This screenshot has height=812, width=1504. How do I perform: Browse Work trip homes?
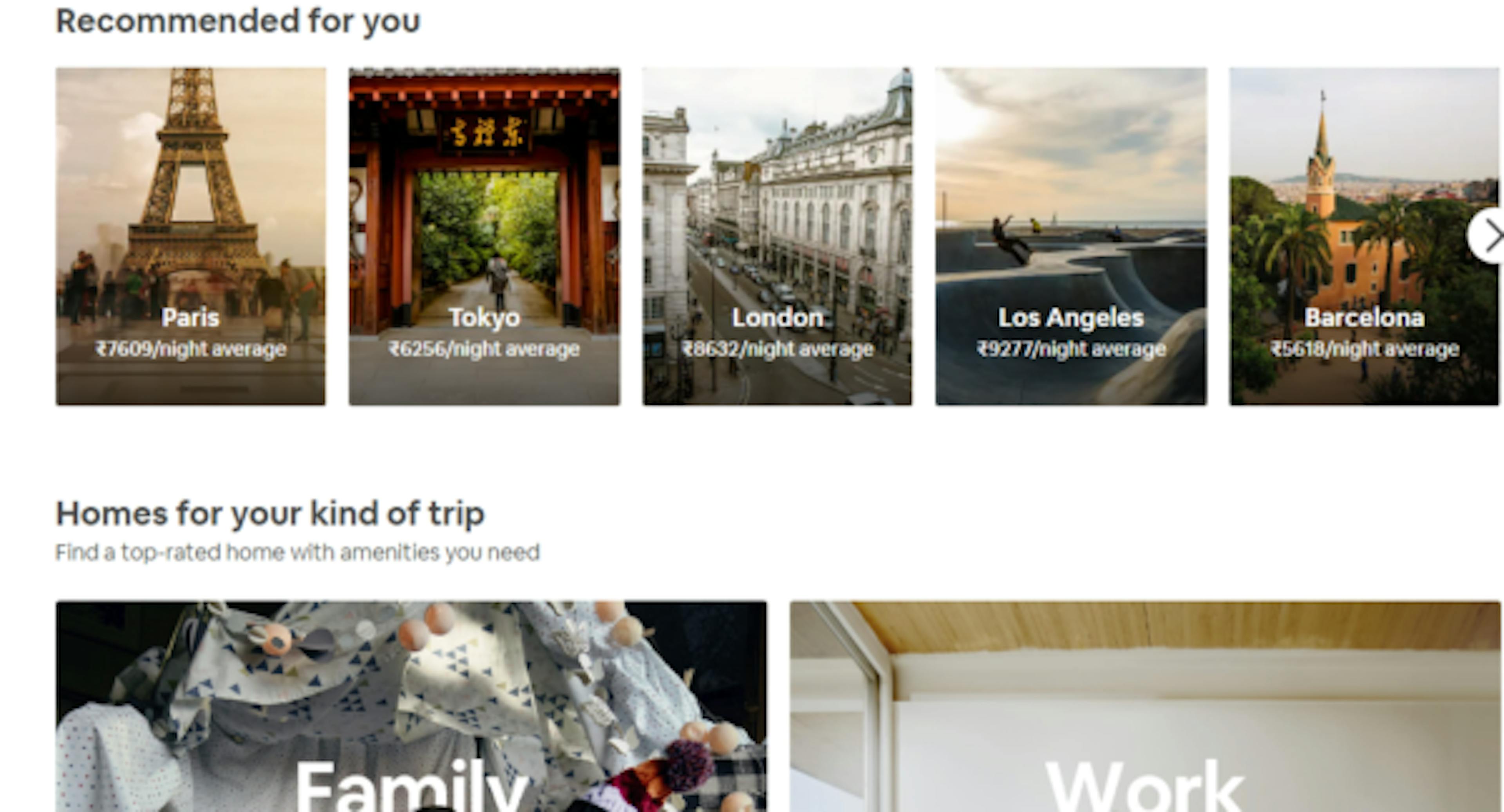(1144, 706)
